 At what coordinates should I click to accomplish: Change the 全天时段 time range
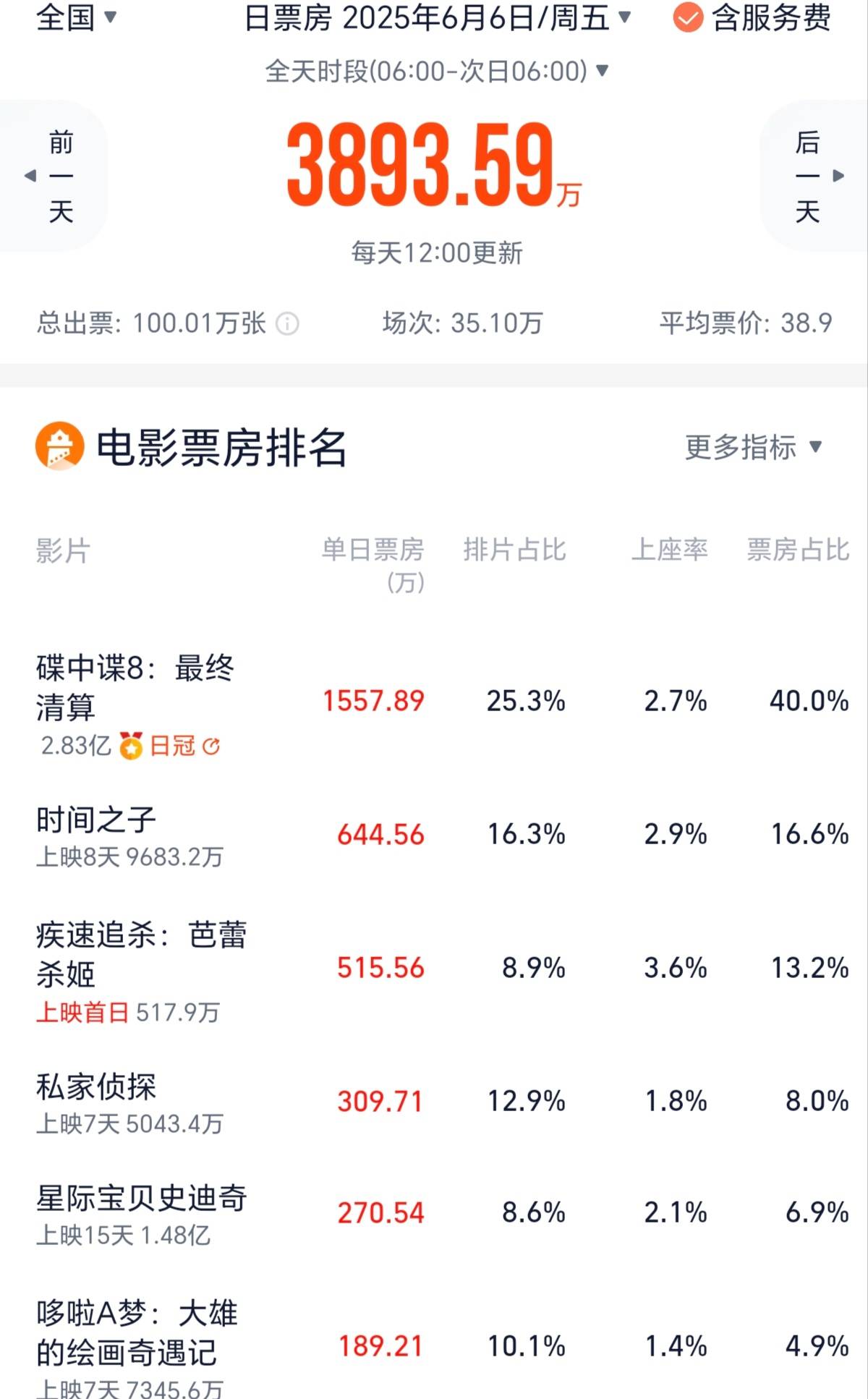437,71
